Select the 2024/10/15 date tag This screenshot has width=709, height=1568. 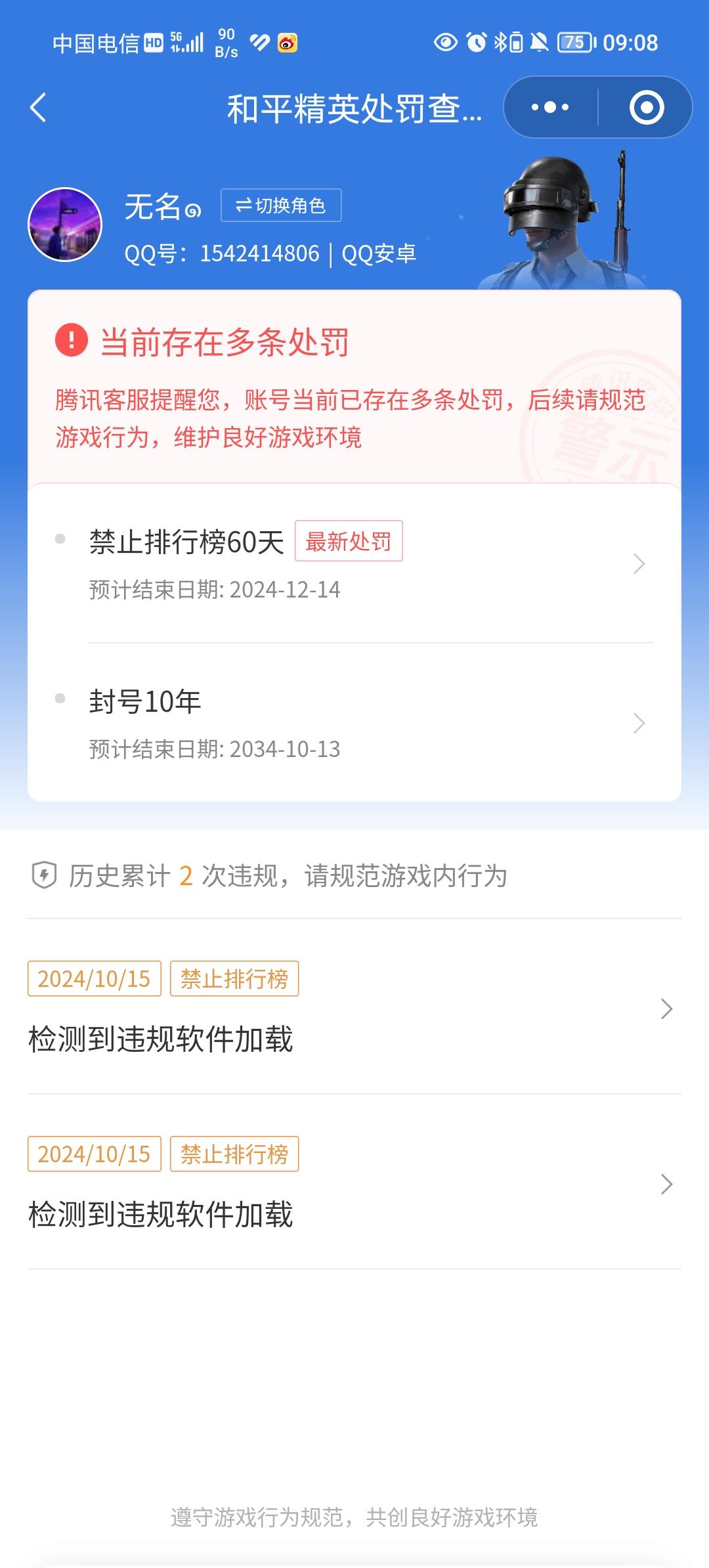coord(93,978)
